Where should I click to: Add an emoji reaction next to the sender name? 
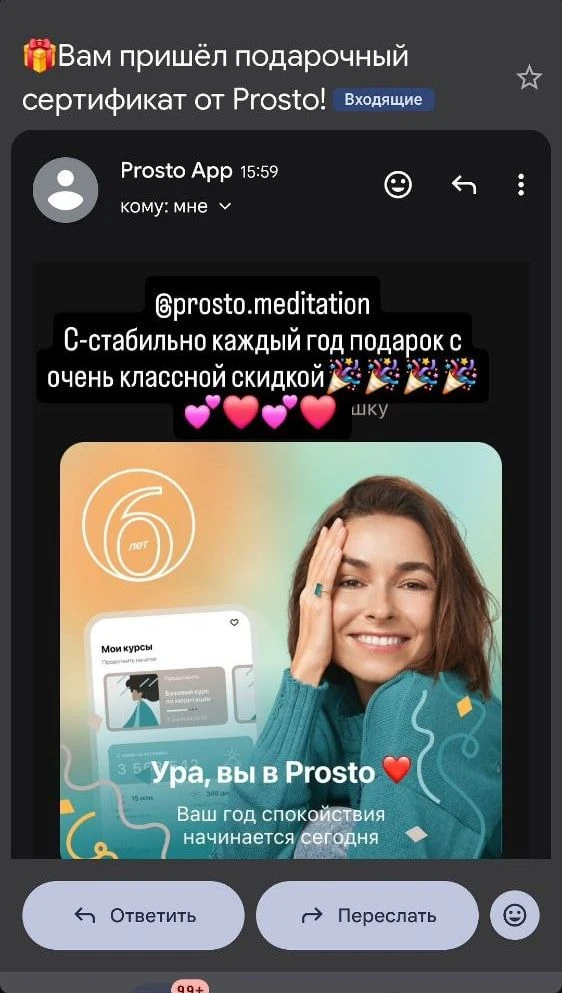point(399,185)
